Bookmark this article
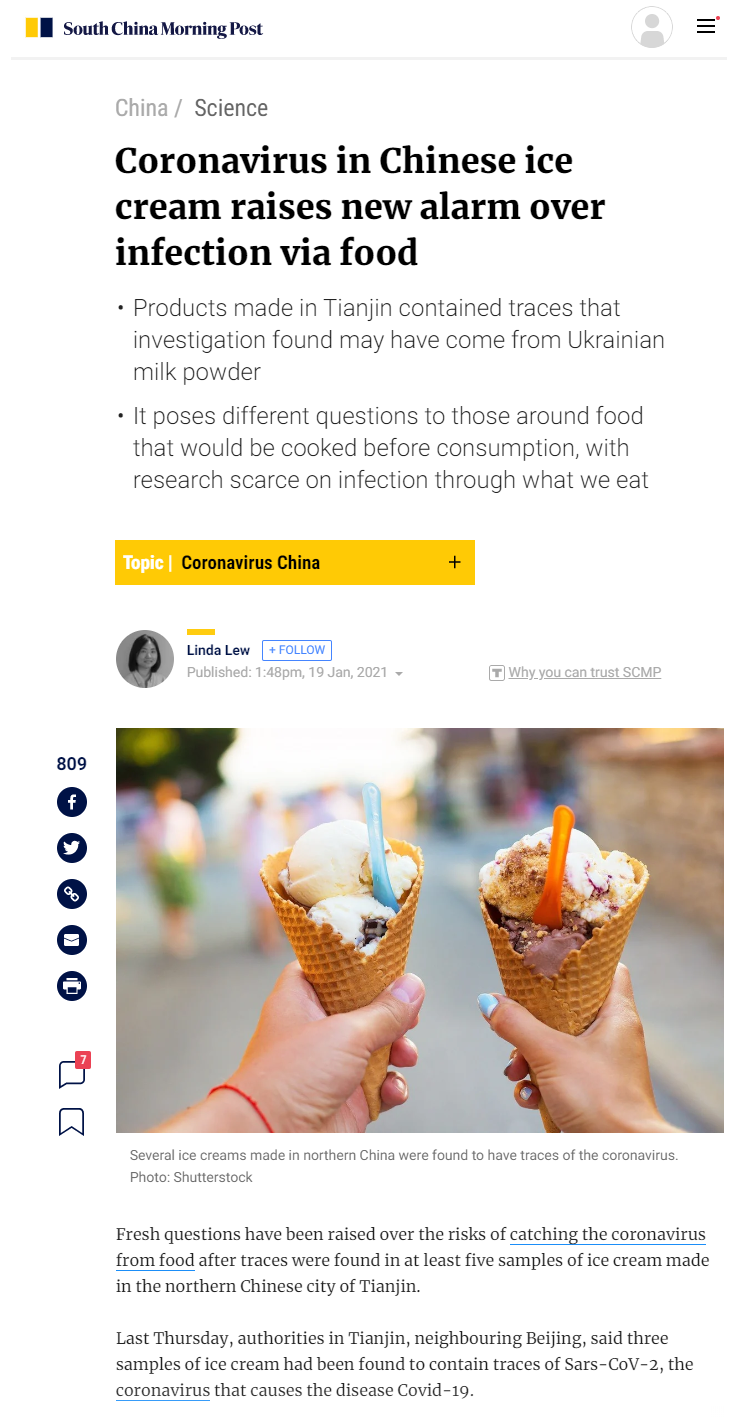The width and height of the screenshot is (733, 1417). click(72, 1122)
